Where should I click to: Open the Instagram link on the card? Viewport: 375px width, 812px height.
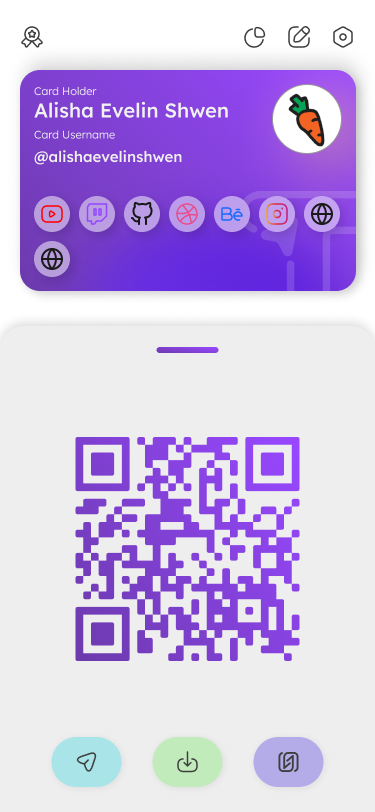277,214
